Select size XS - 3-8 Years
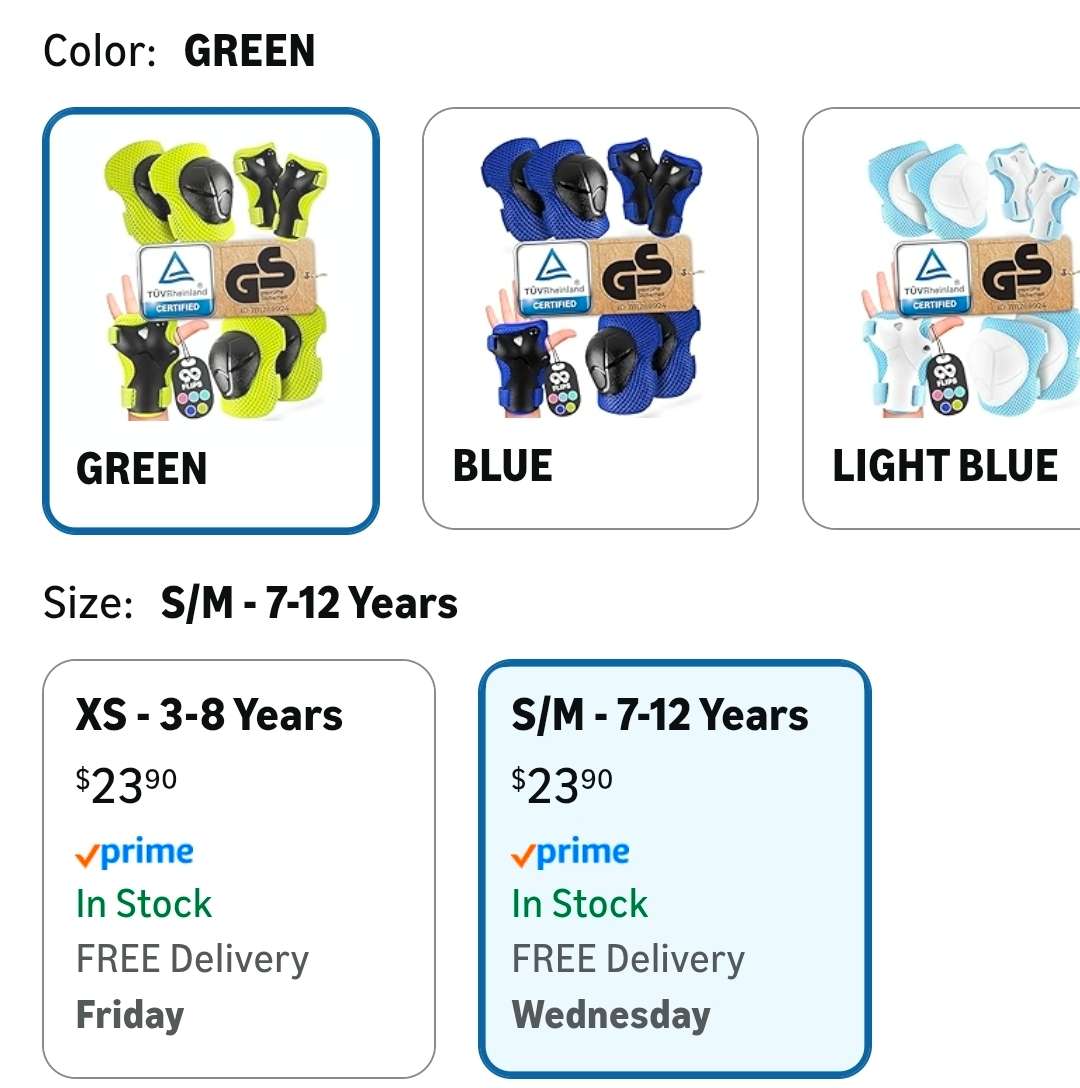The height and width of the screenshot is (1088, 1080). click(x=238, y=868)
